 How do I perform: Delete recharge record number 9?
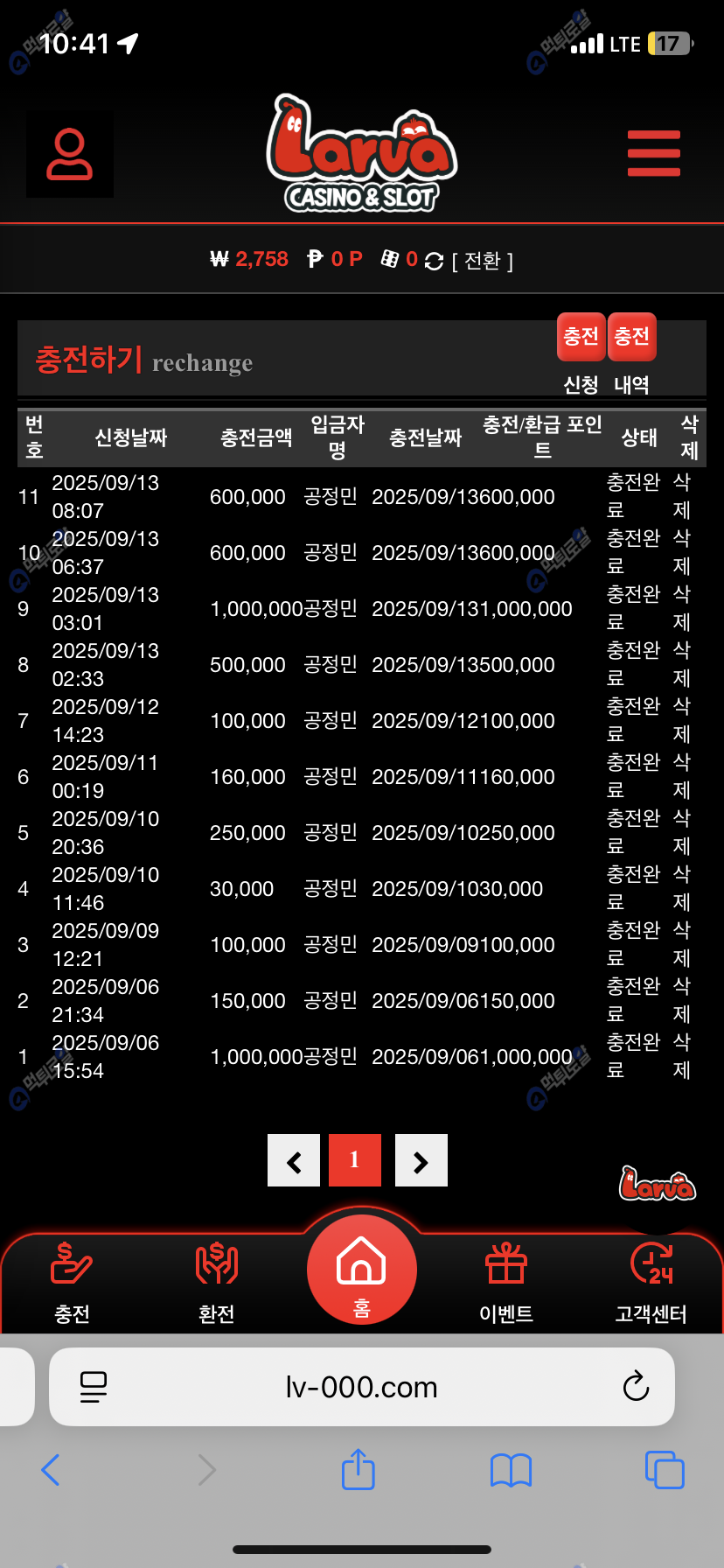tap(682, 608)
